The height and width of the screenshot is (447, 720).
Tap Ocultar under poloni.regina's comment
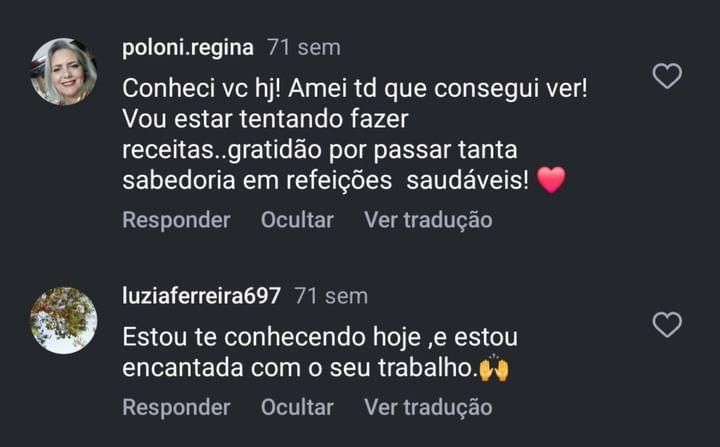297,220
